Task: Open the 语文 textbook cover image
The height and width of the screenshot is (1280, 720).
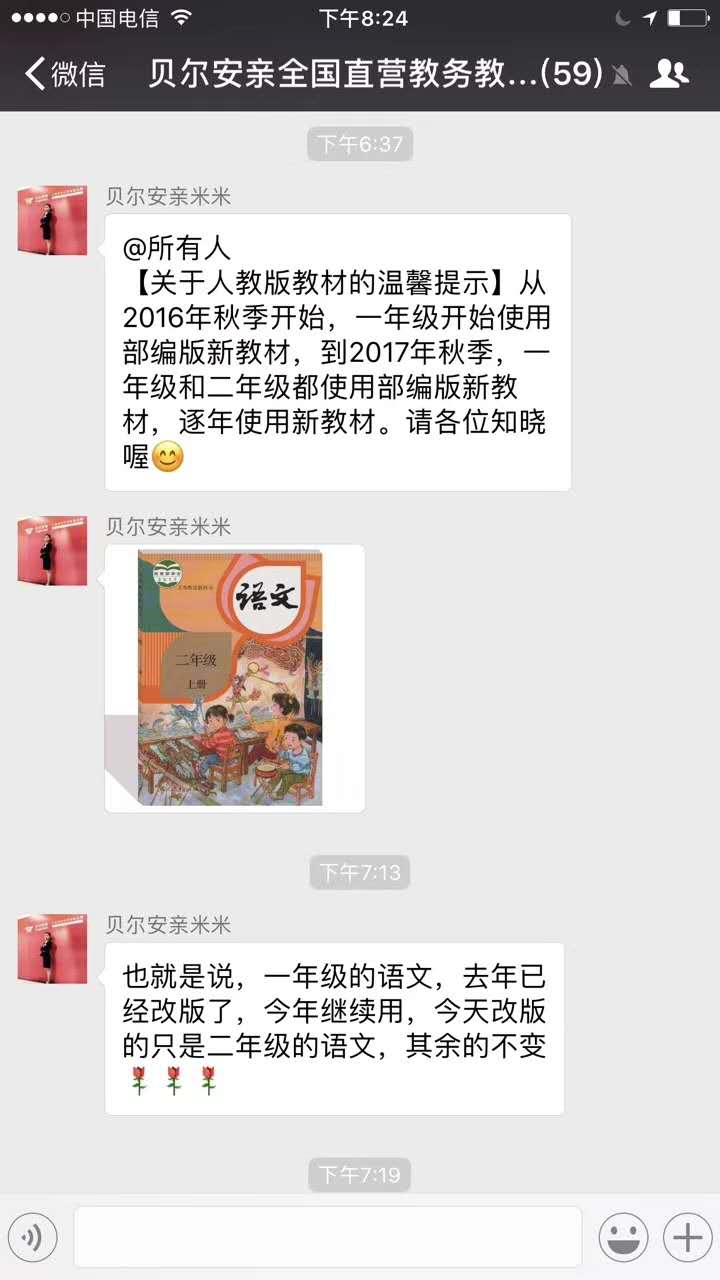Action: 232,677
